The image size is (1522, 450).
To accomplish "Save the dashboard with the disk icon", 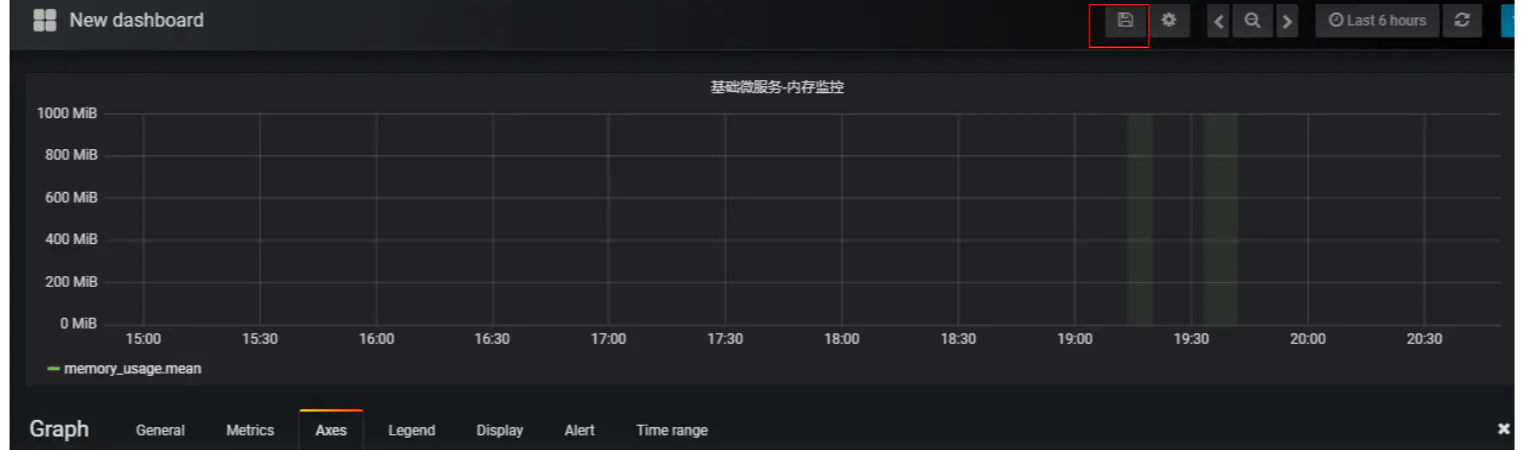I will tap(1125, 21).
